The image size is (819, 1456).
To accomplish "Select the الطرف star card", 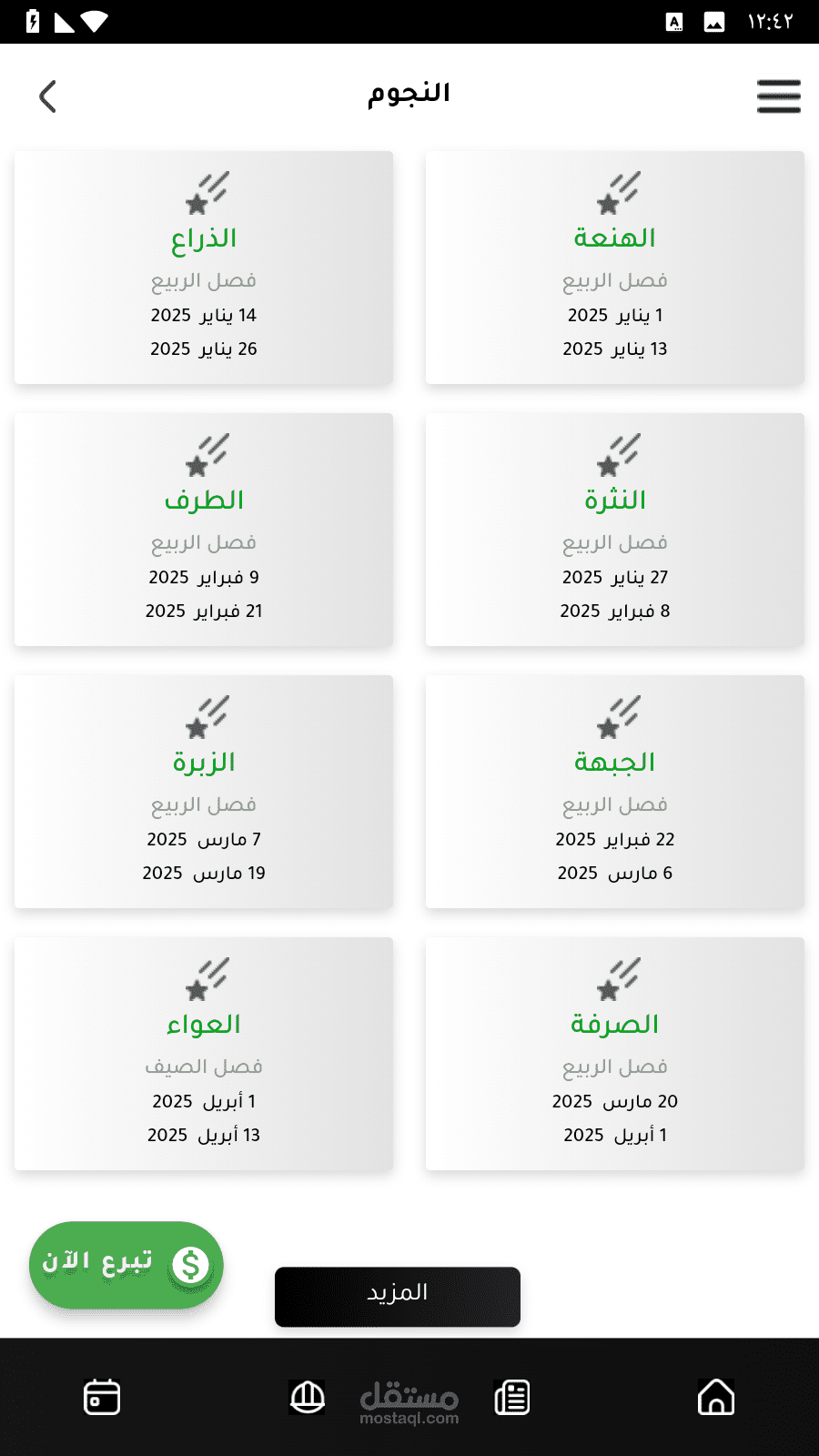I will tap(204, 530).
